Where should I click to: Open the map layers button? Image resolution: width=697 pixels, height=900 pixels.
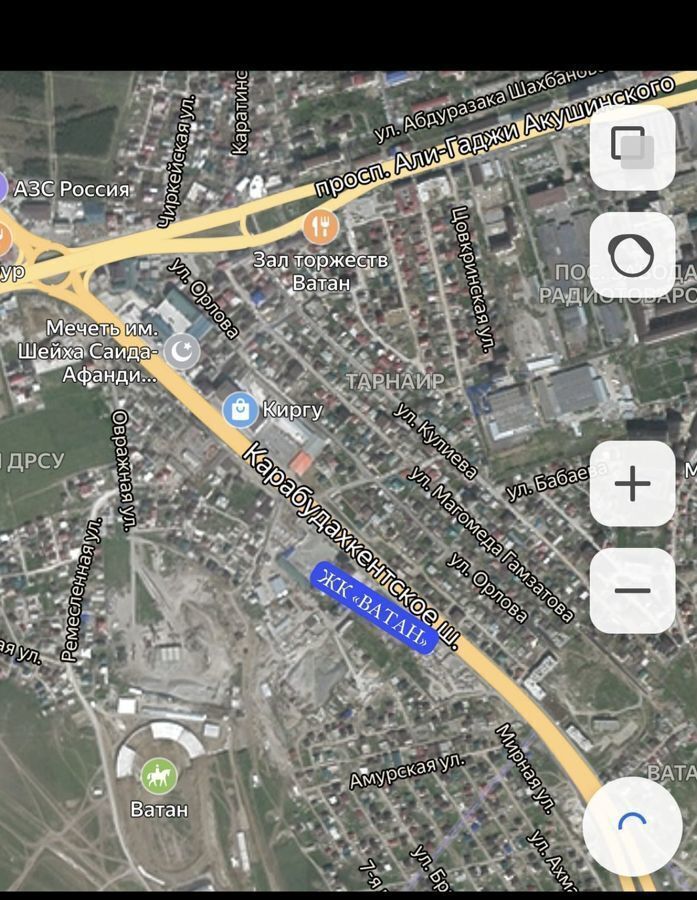tap(632, 148)
